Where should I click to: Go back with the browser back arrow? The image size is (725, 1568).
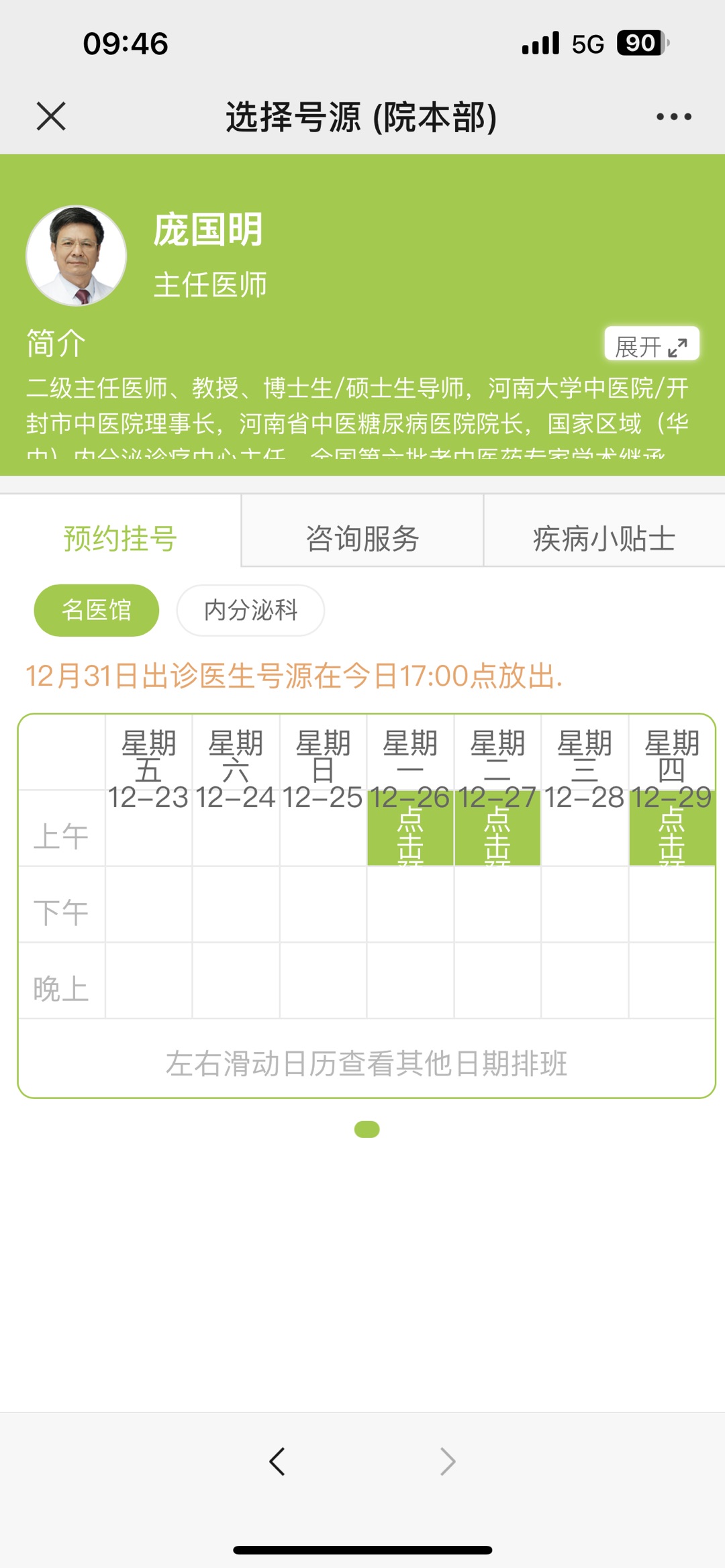point(277,1461)
